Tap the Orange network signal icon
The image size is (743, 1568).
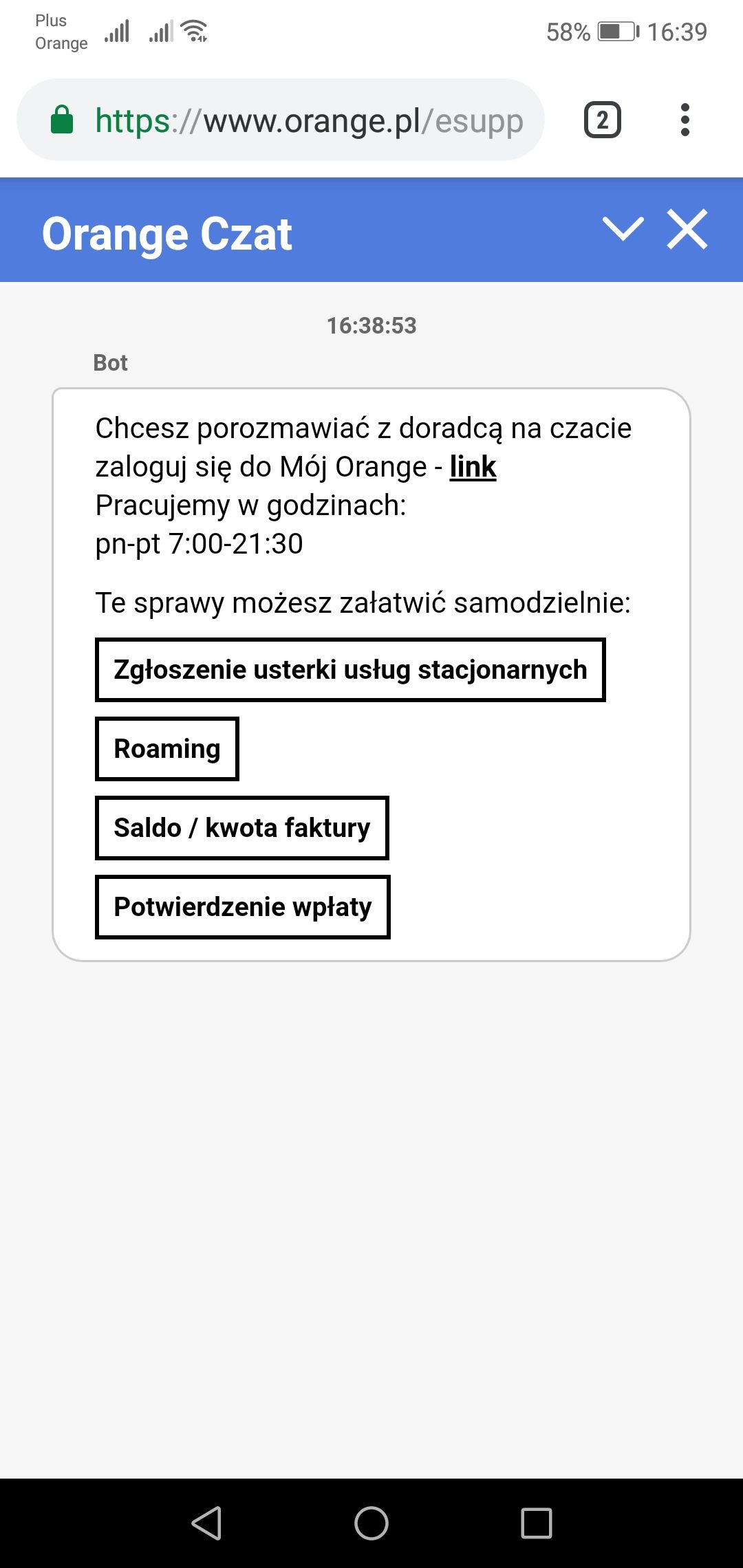coord(160,32)
